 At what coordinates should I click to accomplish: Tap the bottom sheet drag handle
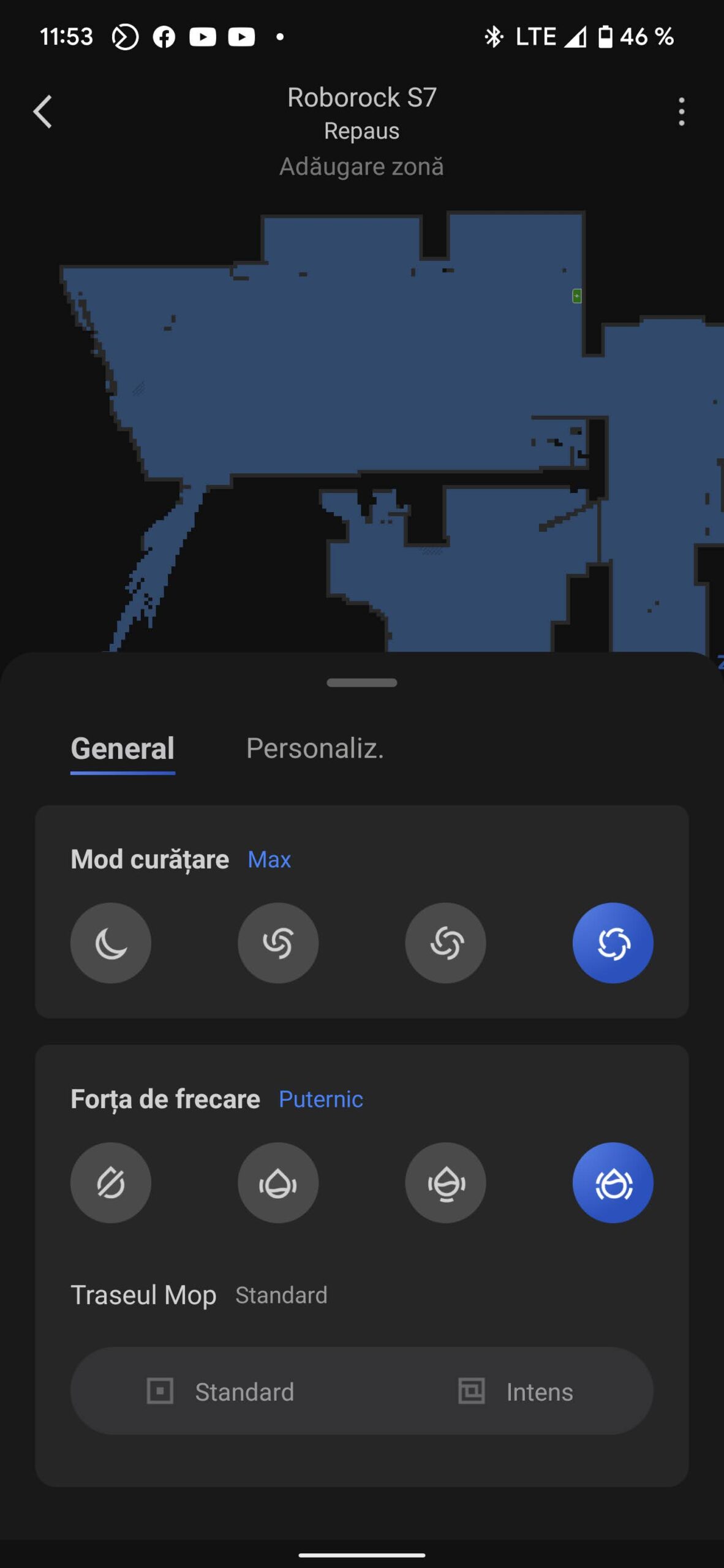tap(361, 683)
